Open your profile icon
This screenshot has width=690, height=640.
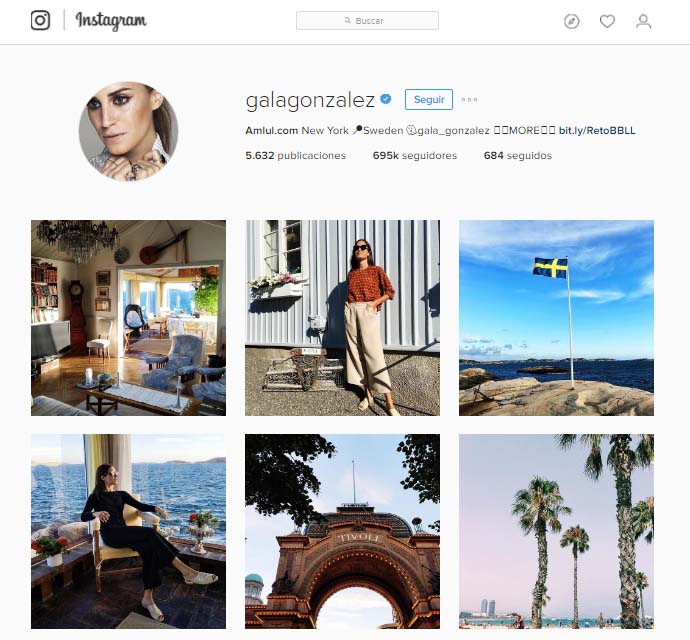coord(643,21)
